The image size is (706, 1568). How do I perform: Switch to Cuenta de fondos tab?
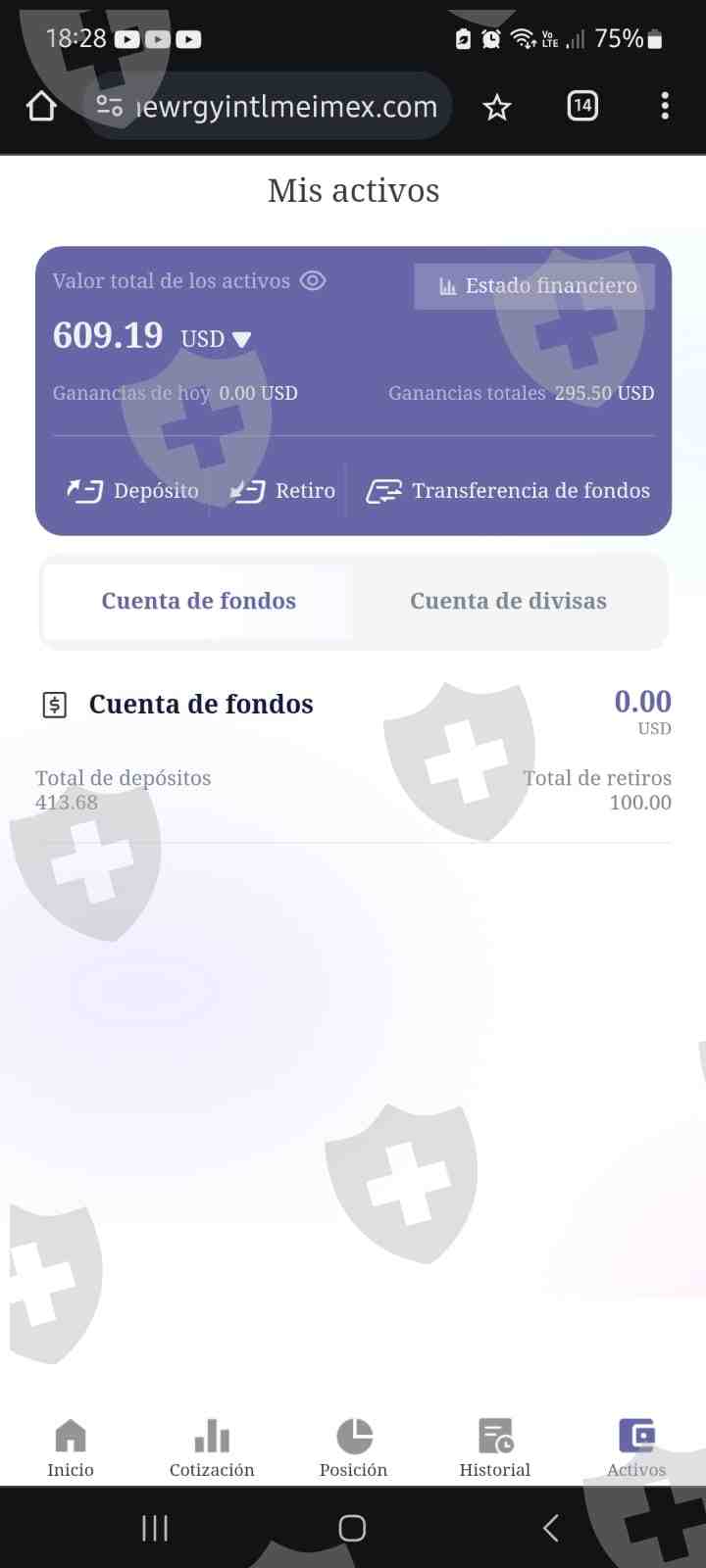(199, 601)
